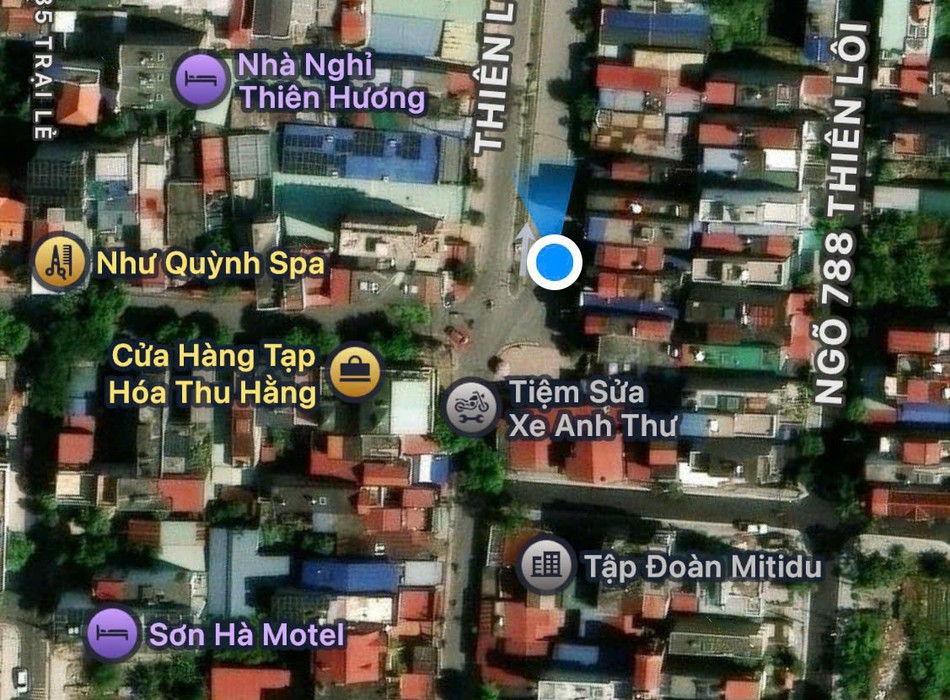This screenshot has height=700, width=950.
Task: Open Cửa Hàng Tạp Hóa Thu Hằng marker
Action: [x=354, y=371]
